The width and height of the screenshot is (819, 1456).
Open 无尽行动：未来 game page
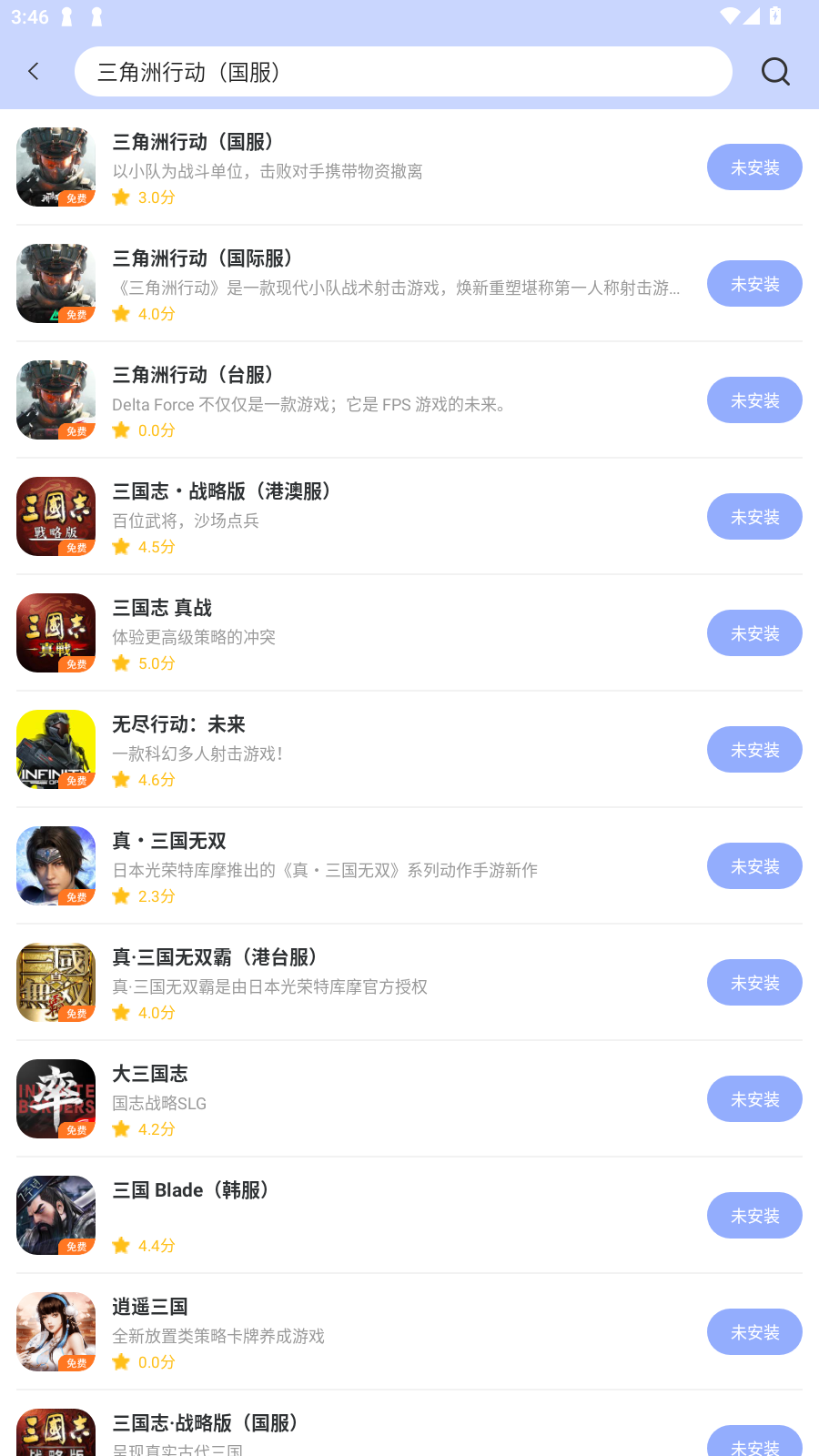coord(364,750)
